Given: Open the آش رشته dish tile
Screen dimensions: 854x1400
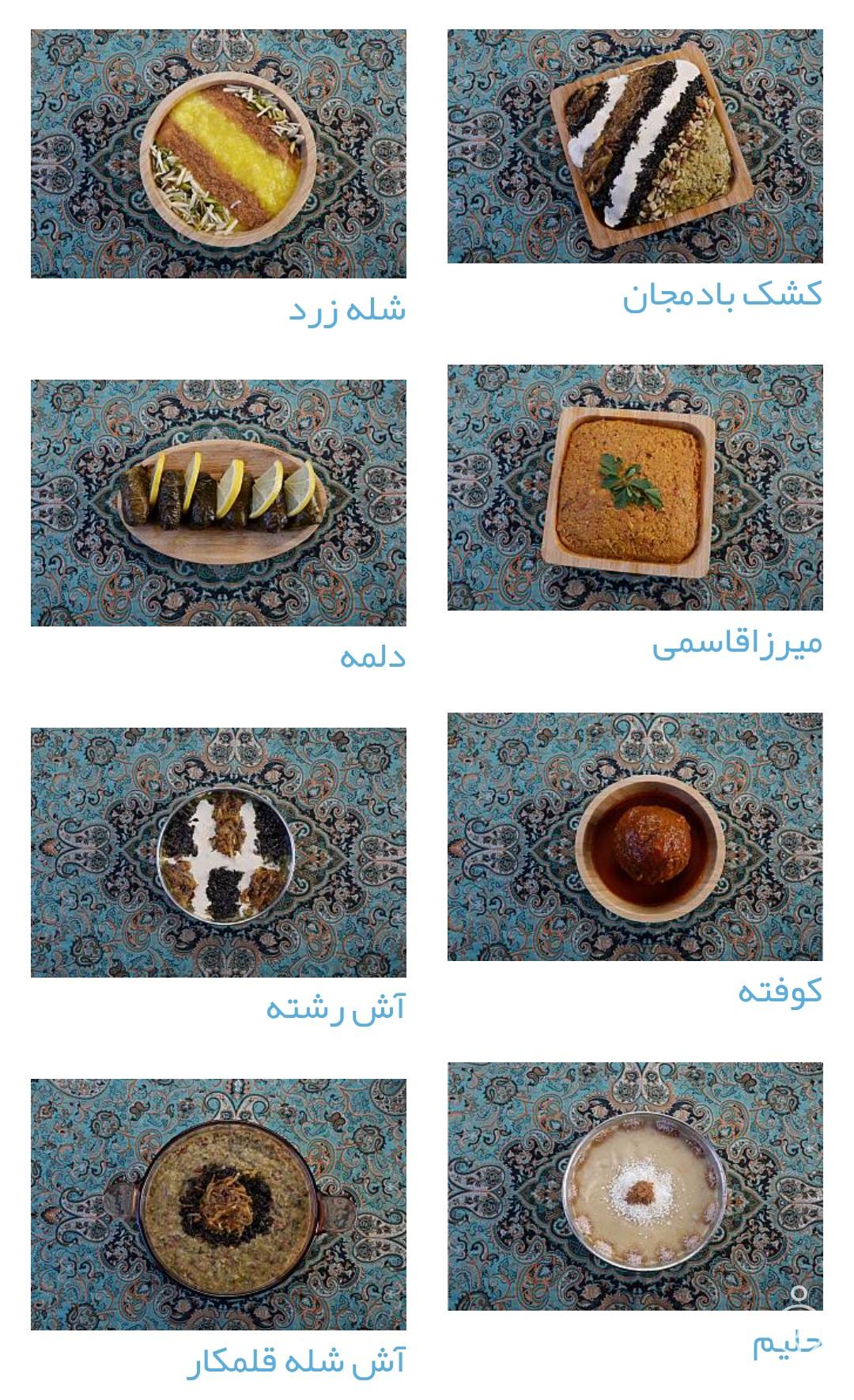Looking at the screenshot, I should 218,853.
